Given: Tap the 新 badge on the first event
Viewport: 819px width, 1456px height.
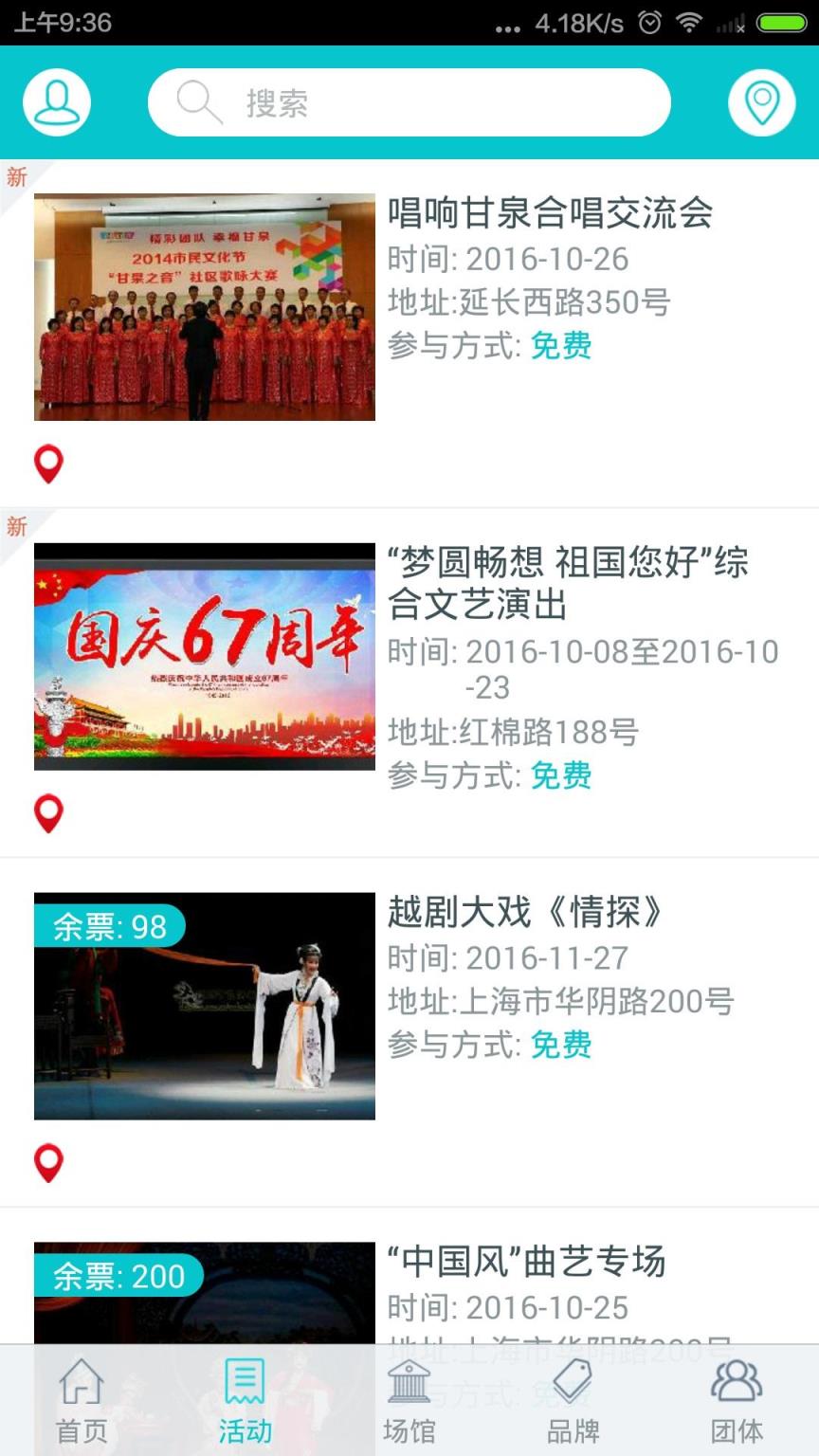Looking at the screenshot, I should tap(16, 177).
